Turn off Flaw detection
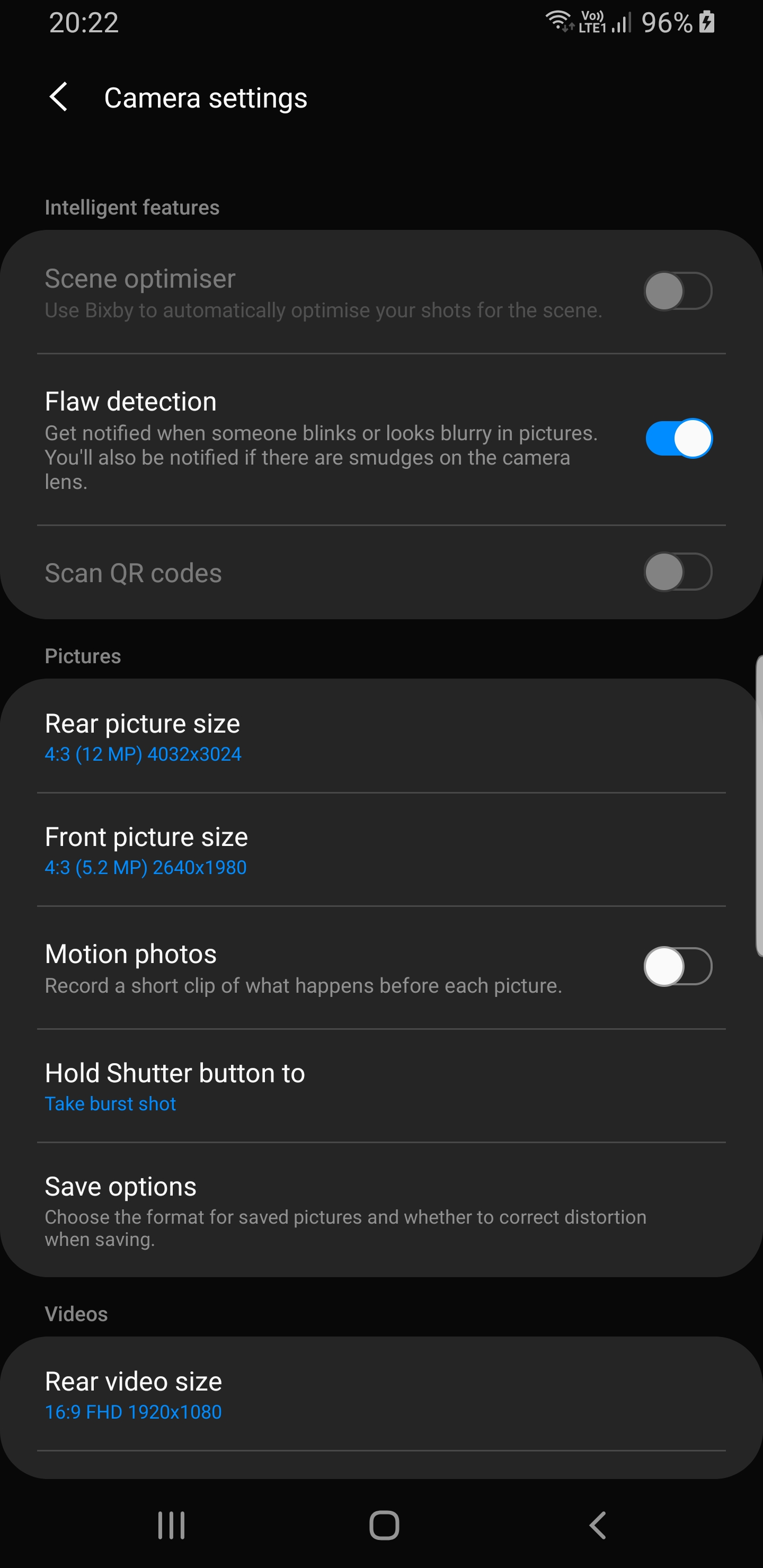 (x=678, y=438)
